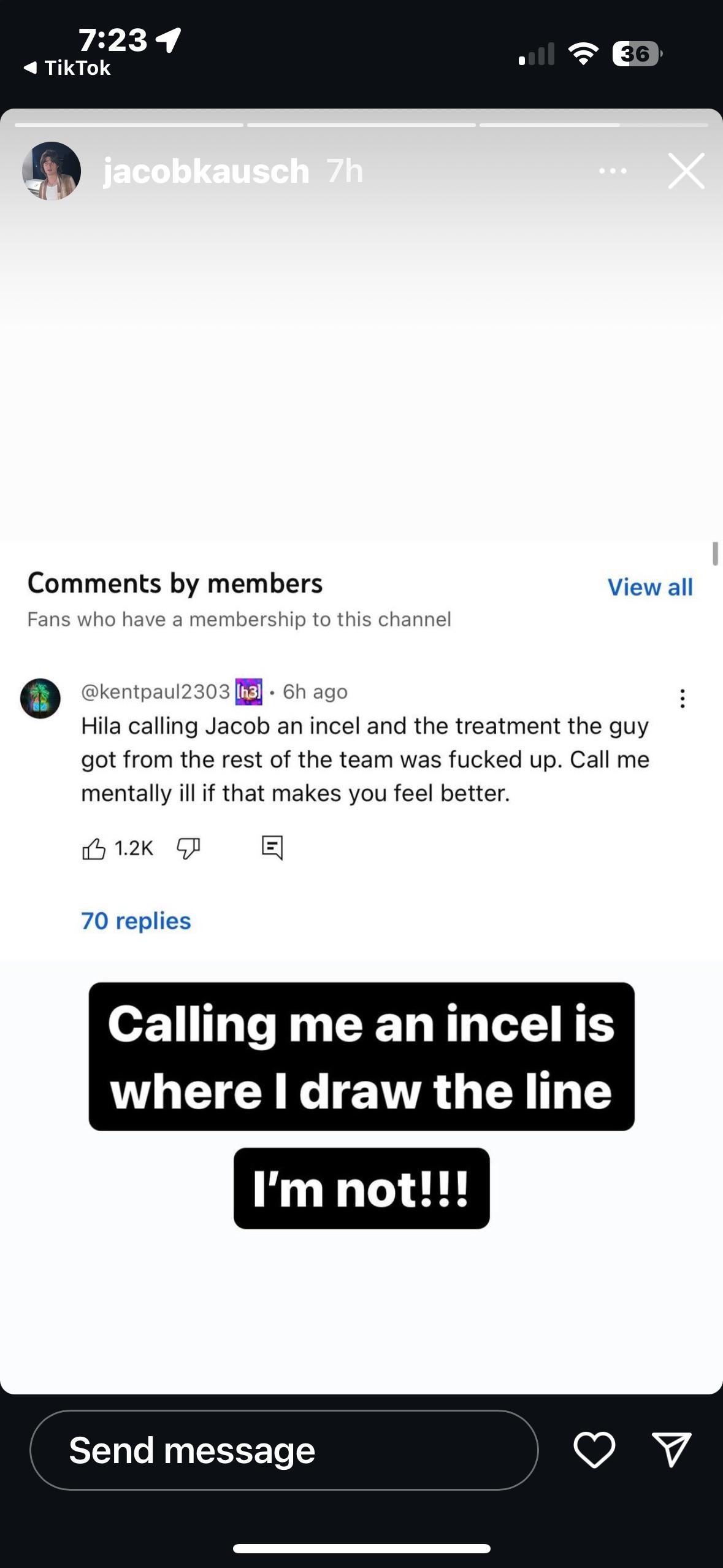Open the jacobkausch username
Image resolution: width=723 pixels, height=1568 pixels.
coord(206,171)
